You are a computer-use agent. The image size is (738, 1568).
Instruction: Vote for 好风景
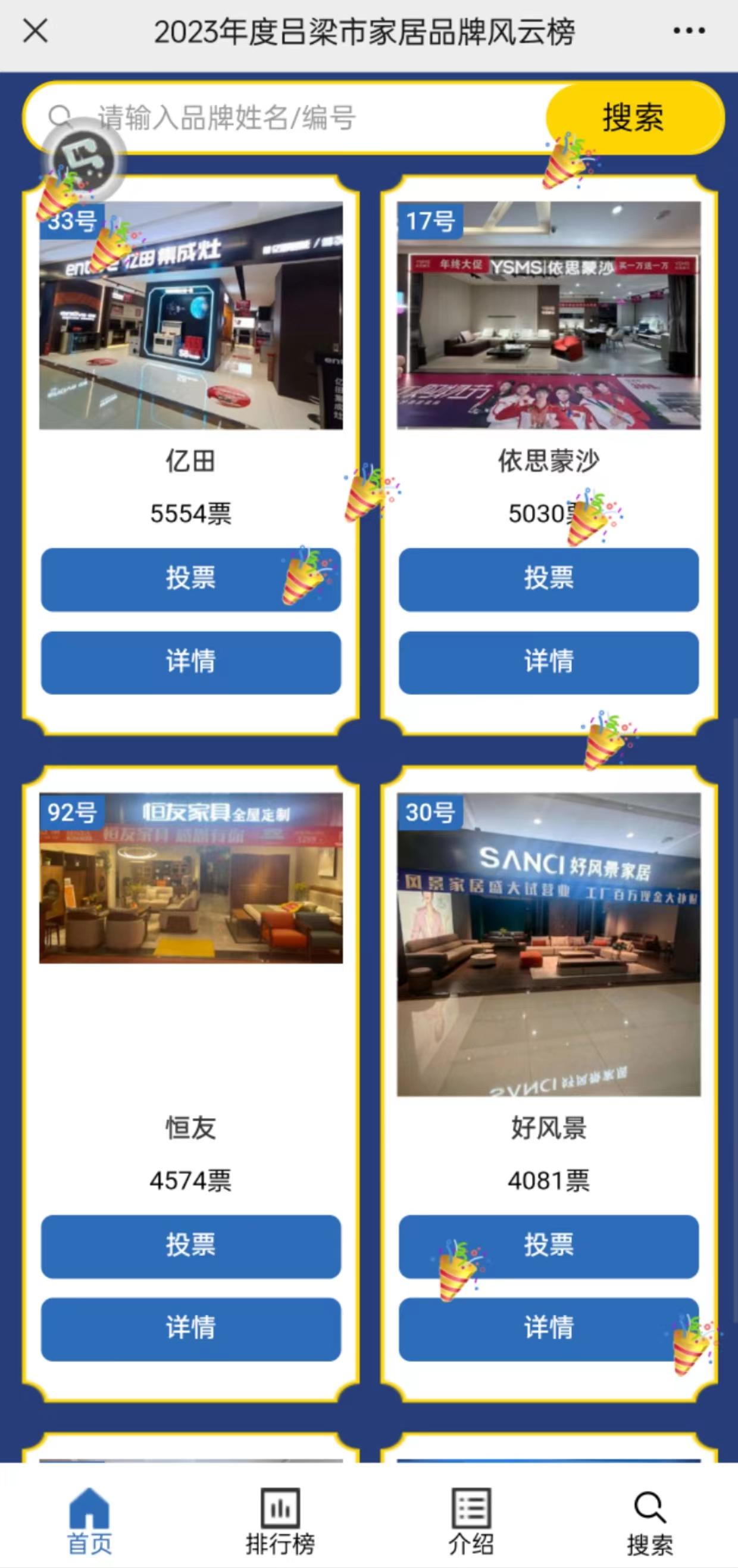point(548,1246)
